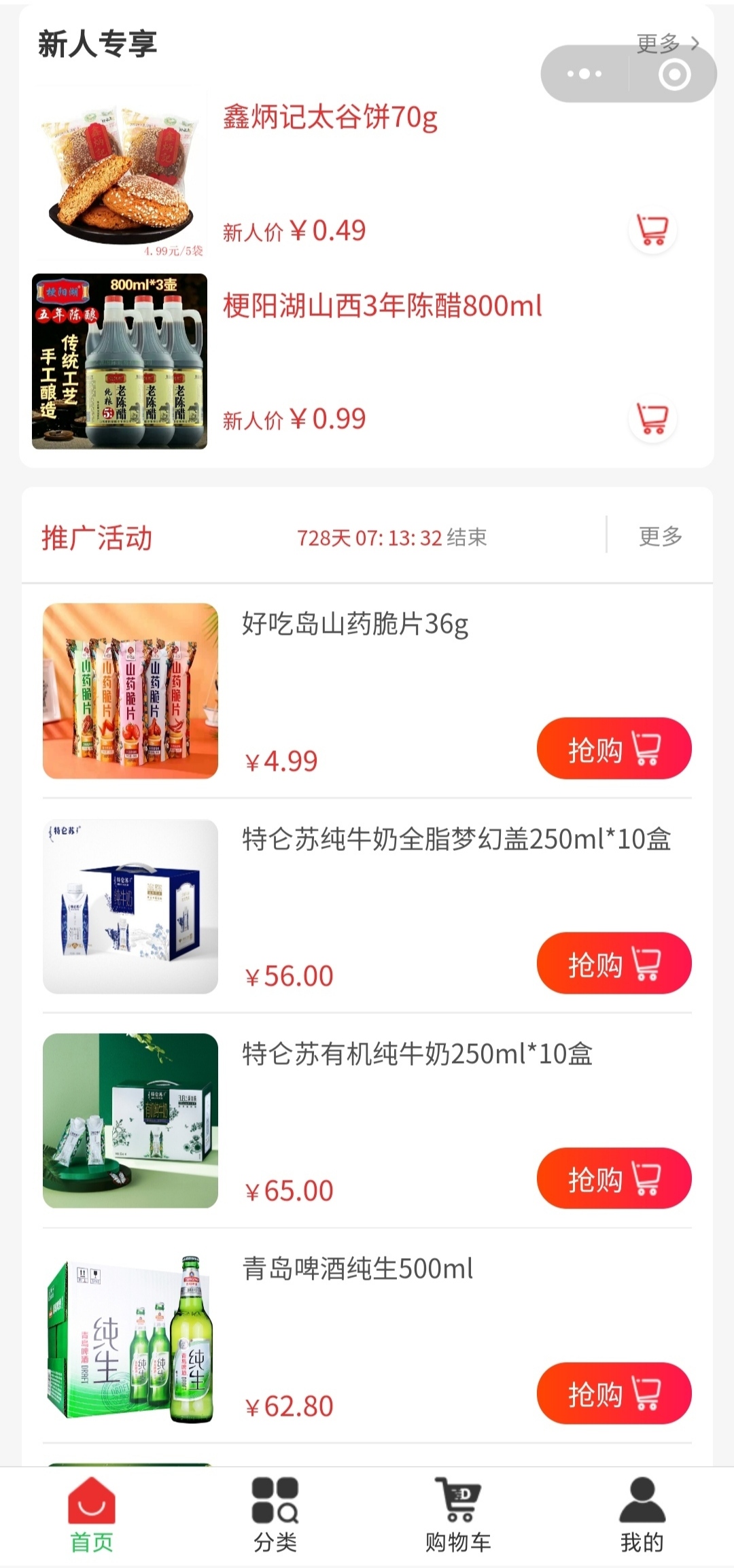Tap 抢购 for 特仑苏有机纯牛奶
Screen dimensions: 734x1568
coord(614,1179)
